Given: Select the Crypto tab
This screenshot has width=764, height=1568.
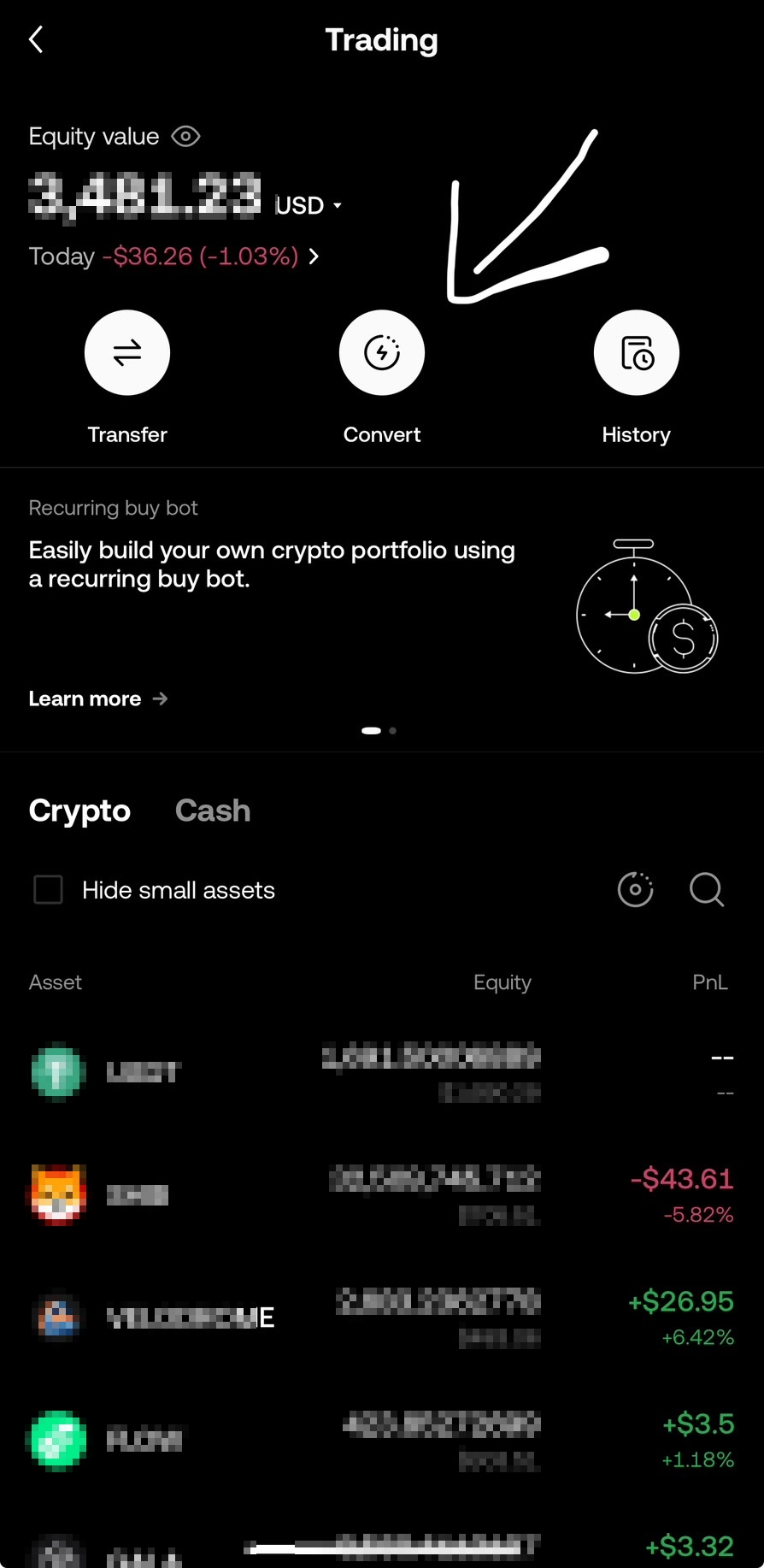Looking at the screenshot, I should pos(79,811).
